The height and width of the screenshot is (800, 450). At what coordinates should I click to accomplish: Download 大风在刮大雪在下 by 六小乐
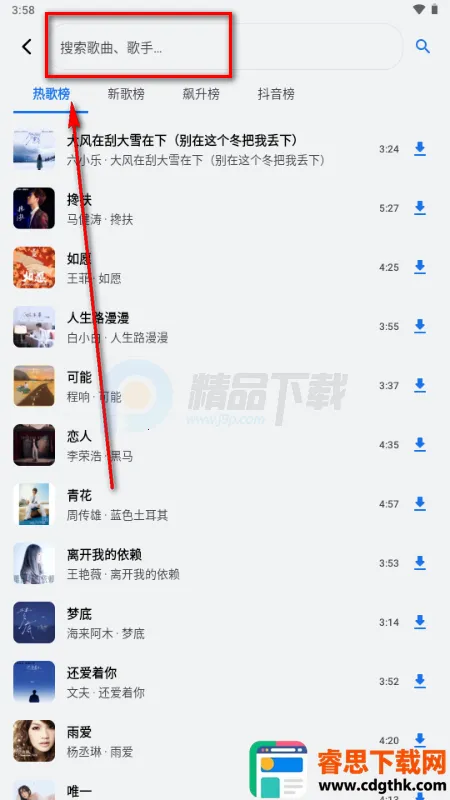pyautogui.click(x=420, y=148)
